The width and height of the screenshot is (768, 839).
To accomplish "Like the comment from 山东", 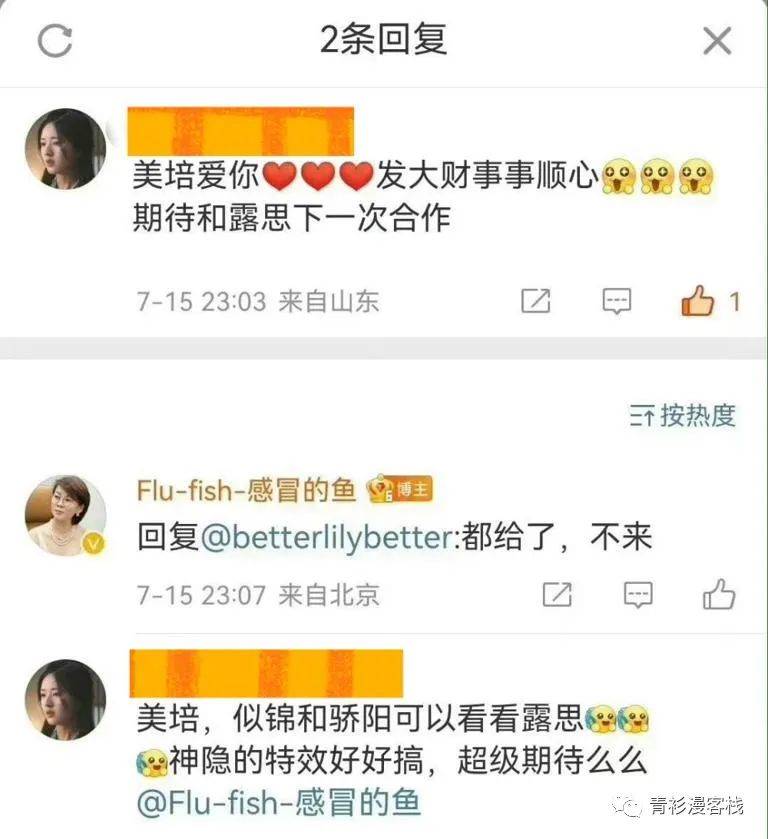I will (698, 300).
